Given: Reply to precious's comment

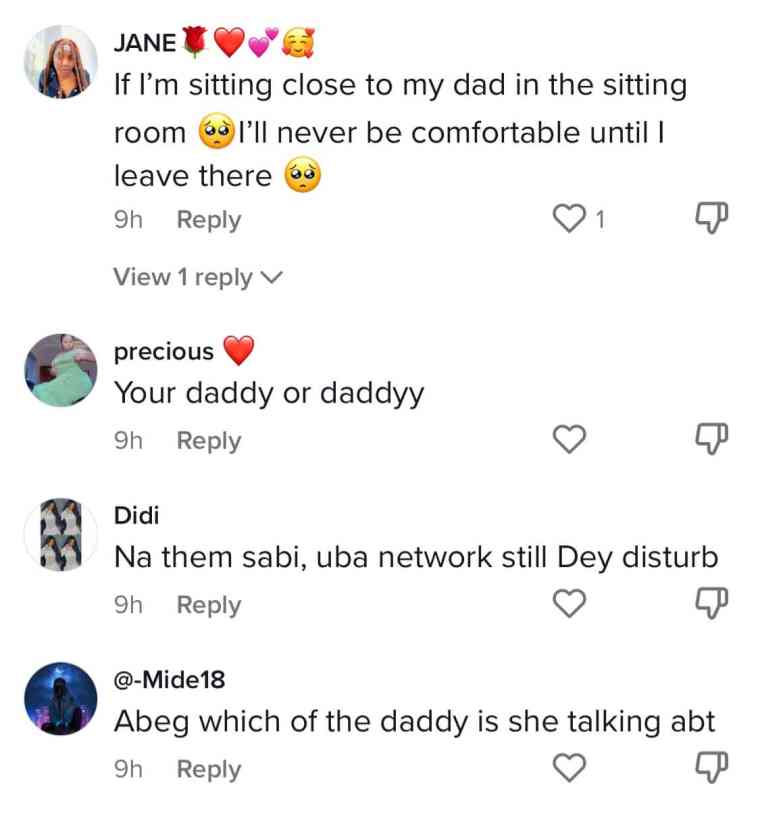Looking at the screenshot, I should click(x=208, y=440).
